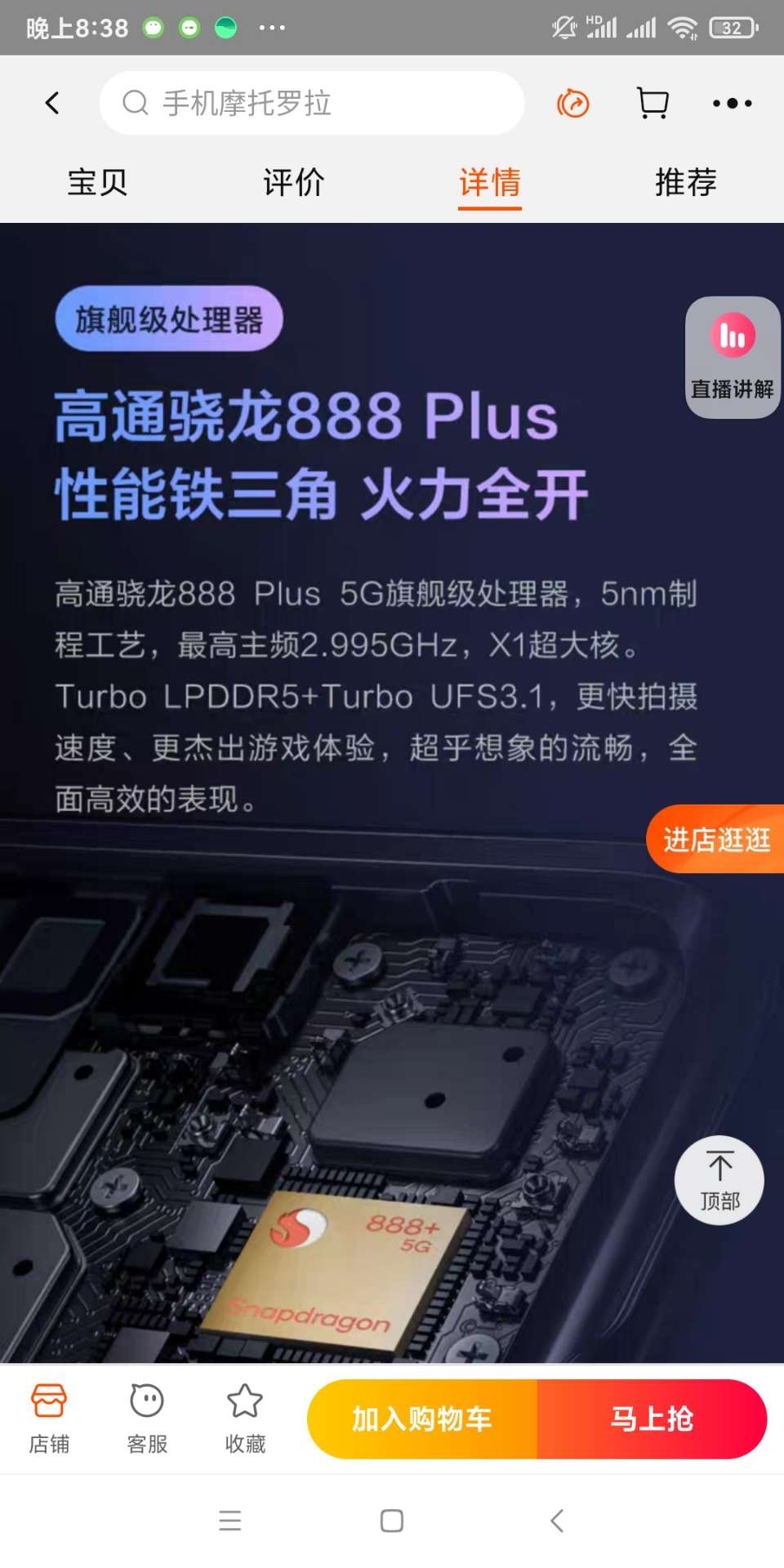Add item to favorites with 收藏
784x1568 pixels.
click(245, 1419)
